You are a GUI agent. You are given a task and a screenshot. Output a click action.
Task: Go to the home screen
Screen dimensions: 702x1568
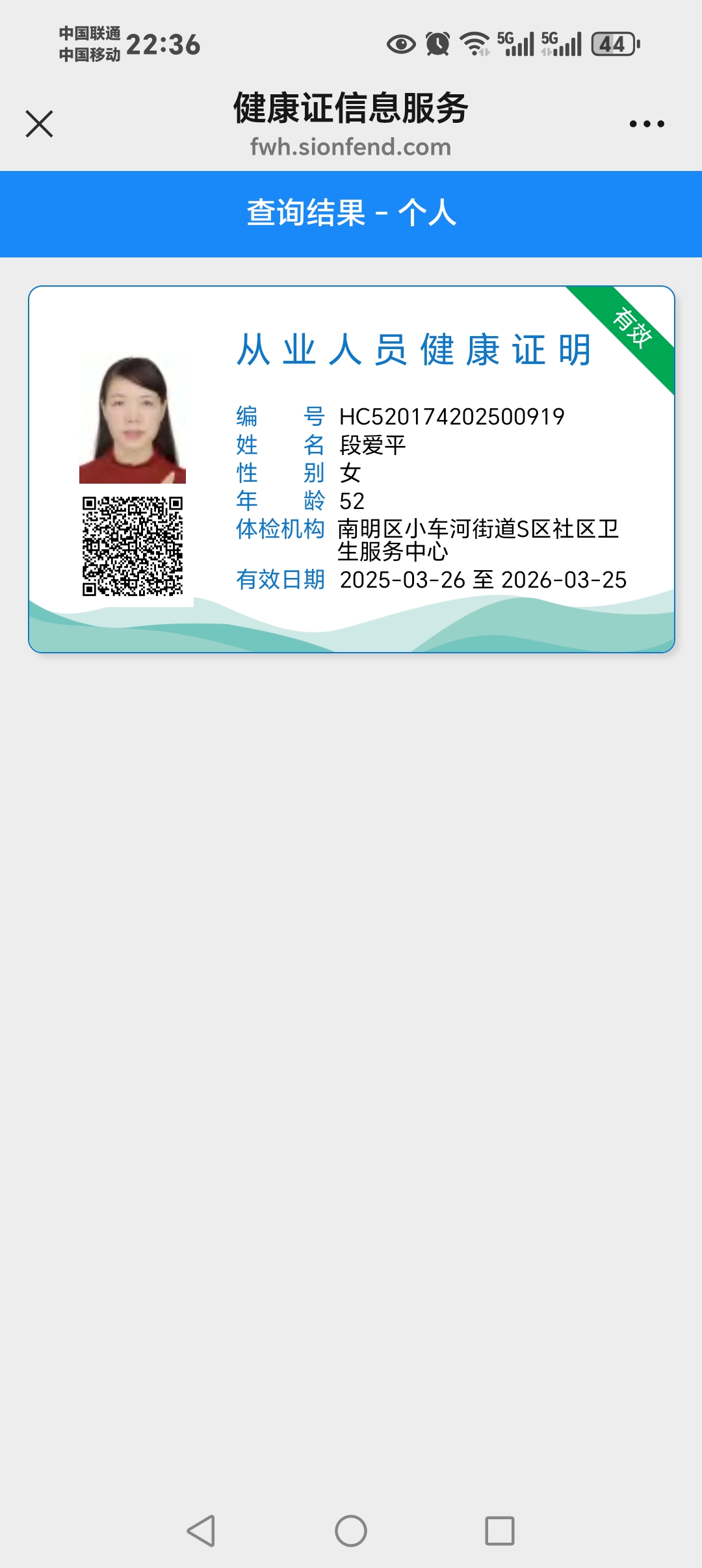tap(351, 1531)
